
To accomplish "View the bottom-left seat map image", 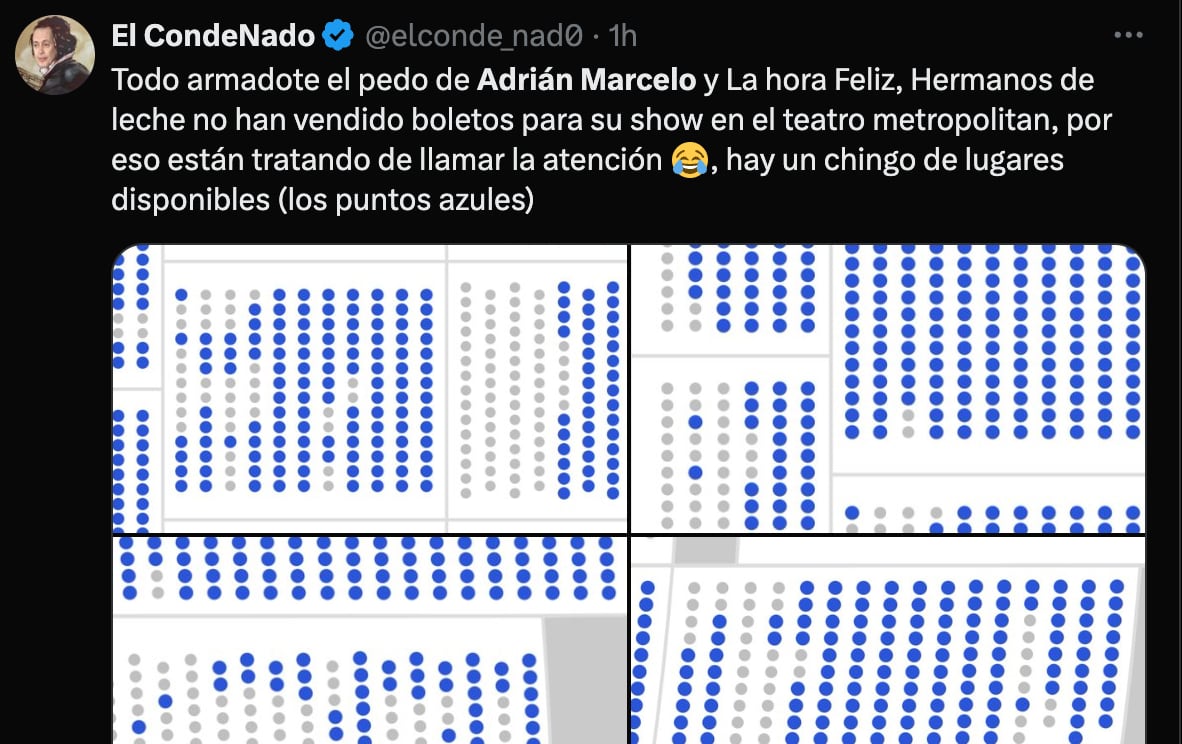I will coord(369,640).
